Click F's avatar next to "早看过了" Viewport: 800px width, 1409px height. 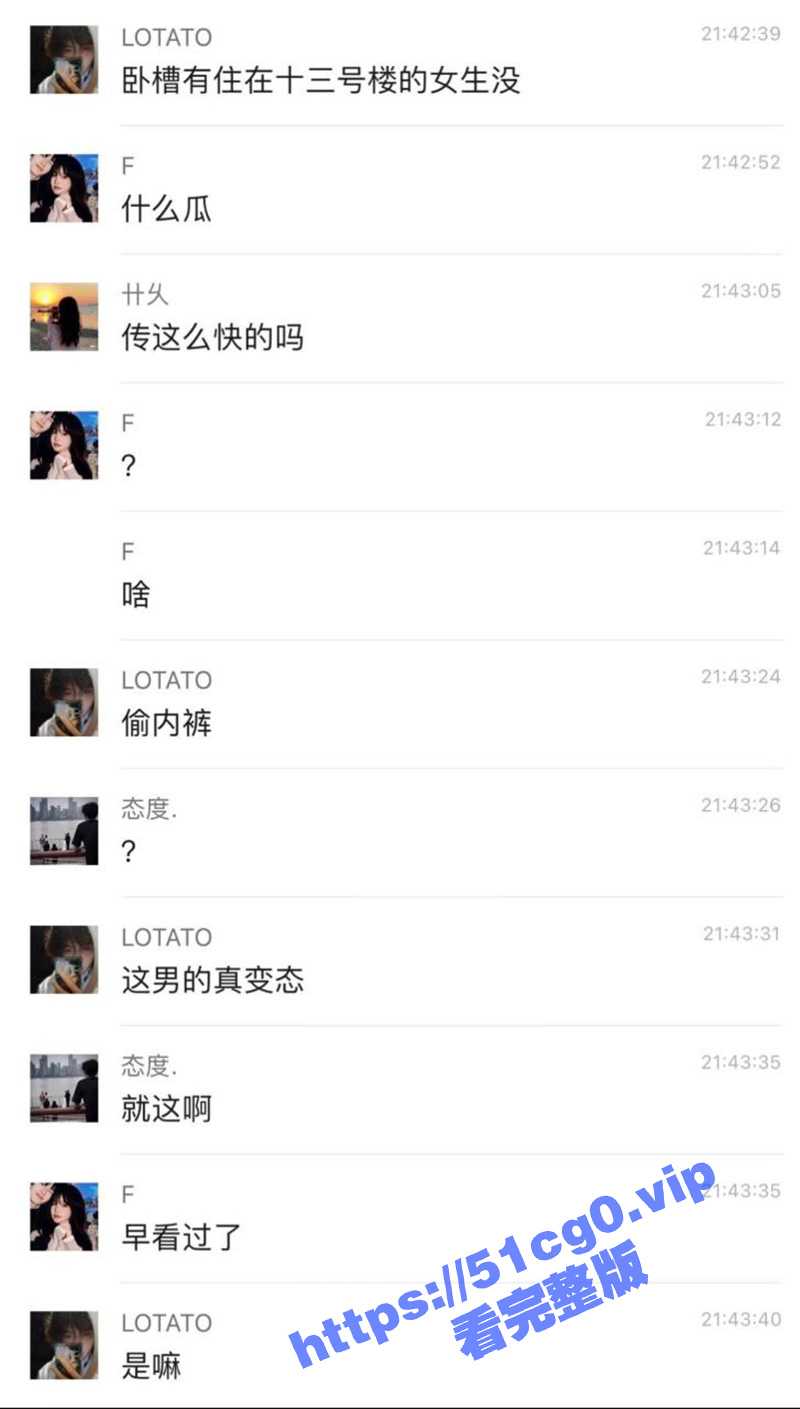click(63, 1217)
